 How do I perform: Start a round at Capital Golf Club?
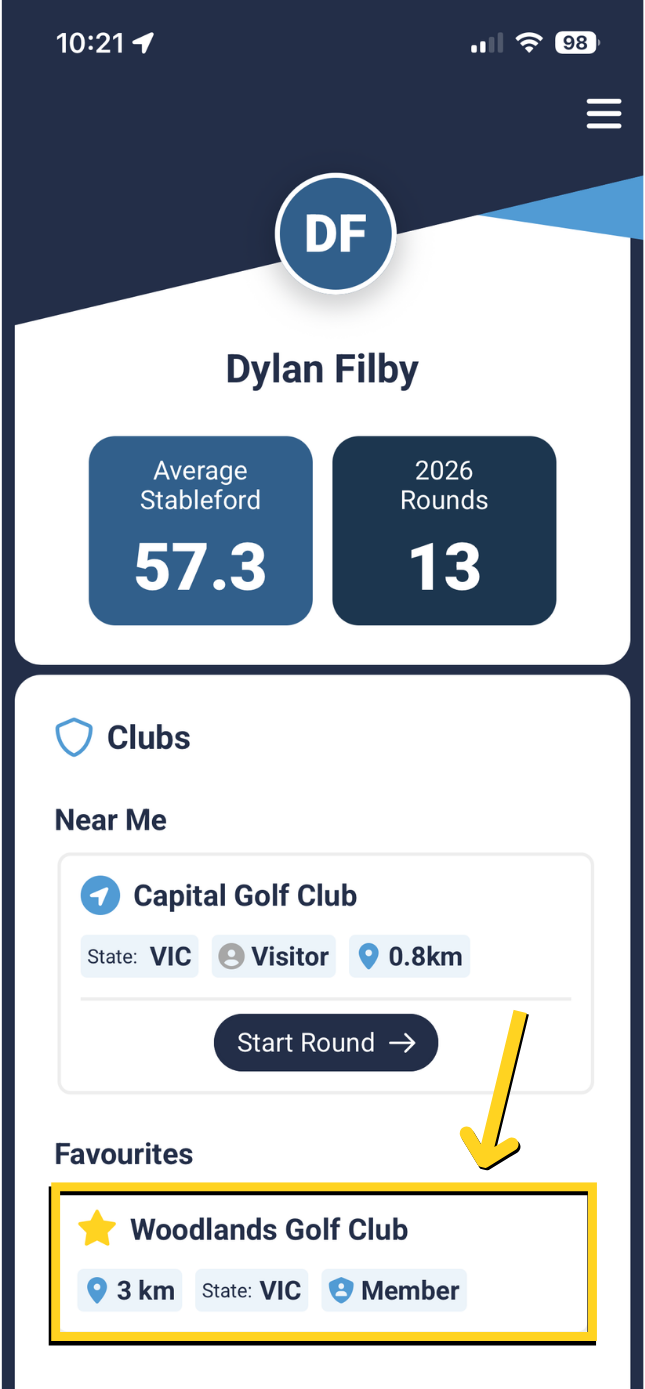coord(326,1043)
